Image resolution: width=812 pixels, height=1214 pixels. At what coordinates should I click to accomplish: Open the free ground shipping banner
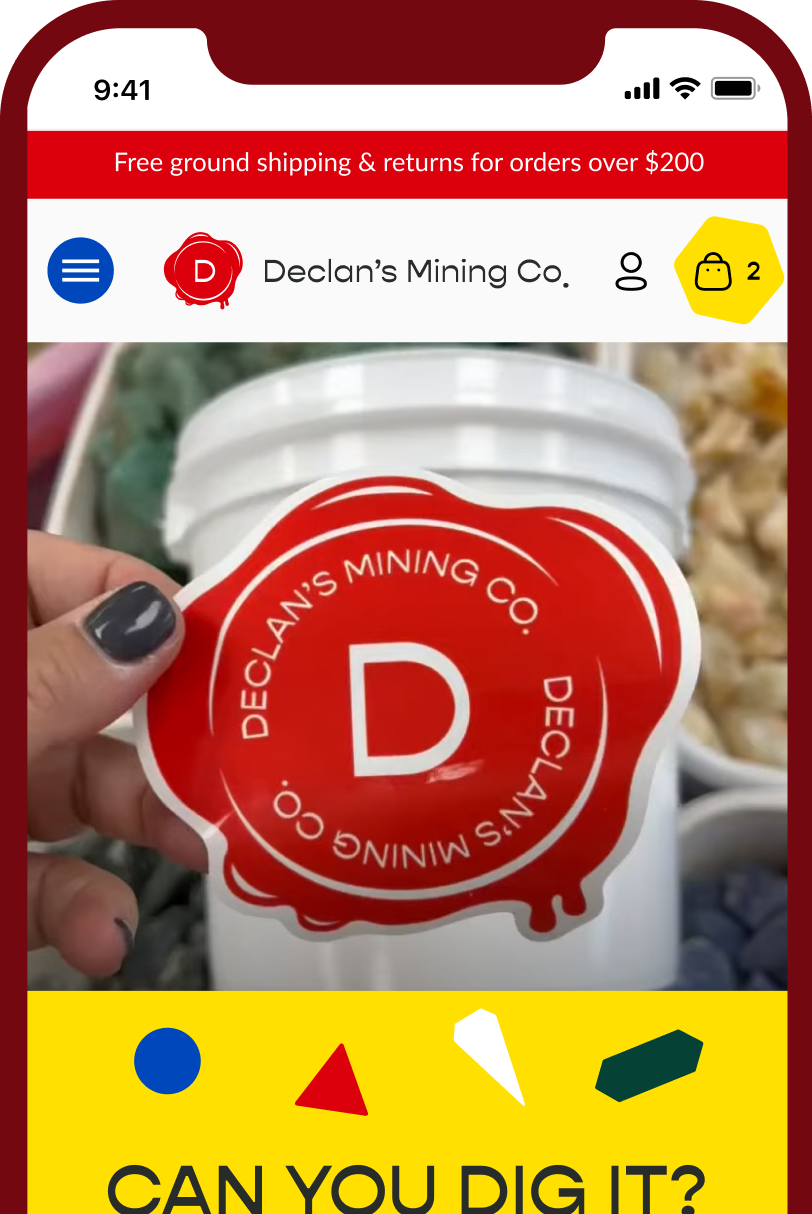(x=408, y=163)
